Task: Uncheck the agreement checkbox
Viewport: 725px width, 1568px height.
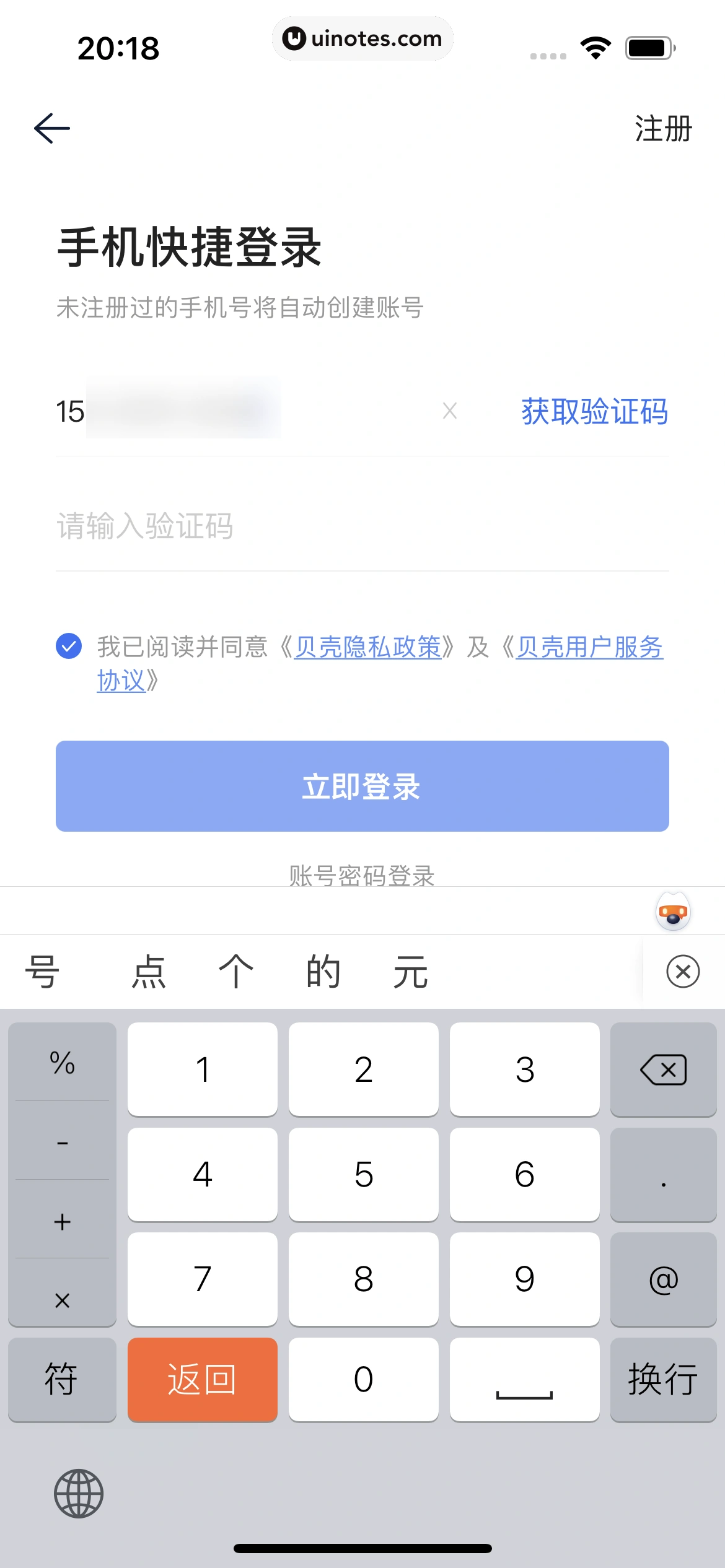Action: coord(69,647)
